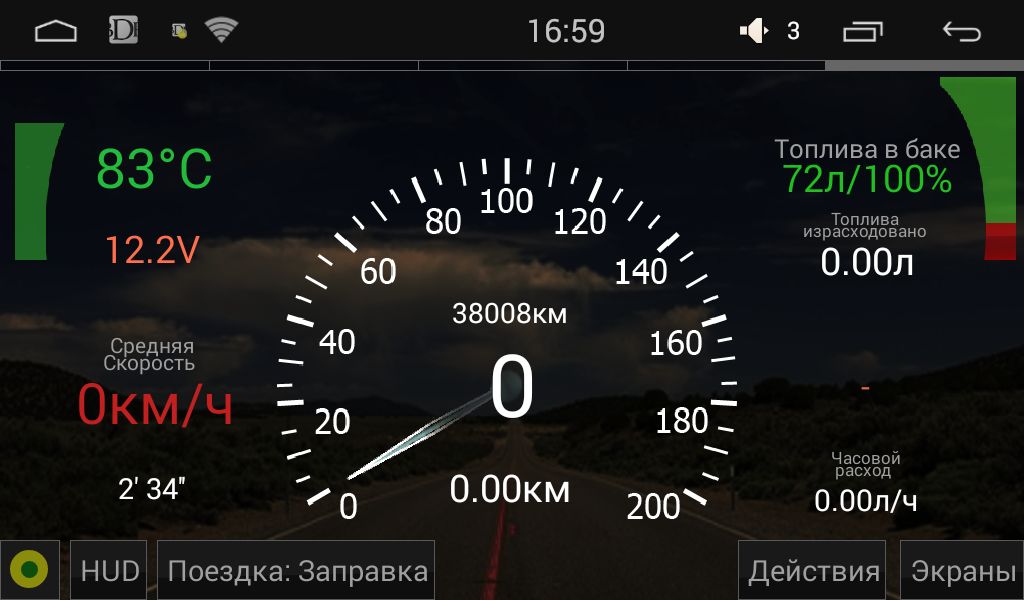This screenshot has width=1024, height=600.
Task: Enable HUD mode
Action: pyautogui.click(x=109, y=570)
